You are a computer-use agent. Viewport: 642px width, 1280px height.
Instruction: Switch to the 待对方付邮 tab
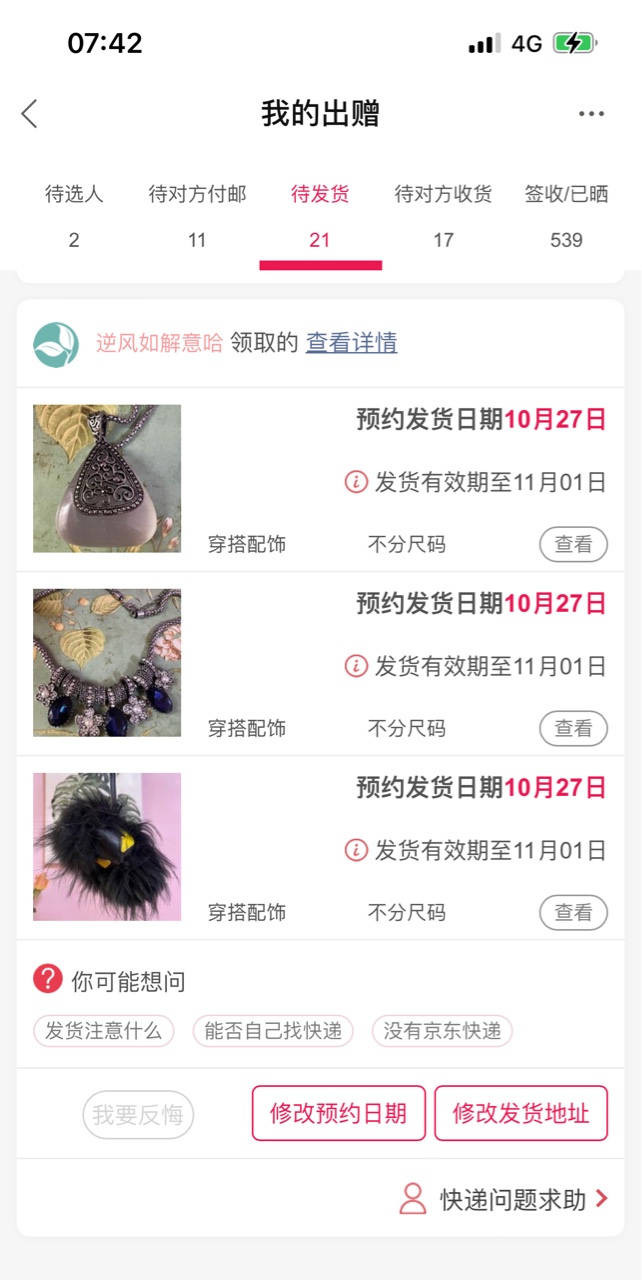[x=197, y=214]
